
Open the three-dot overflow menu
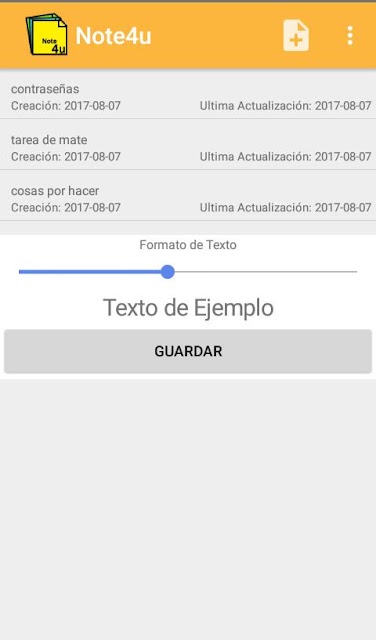pos(350,36)
